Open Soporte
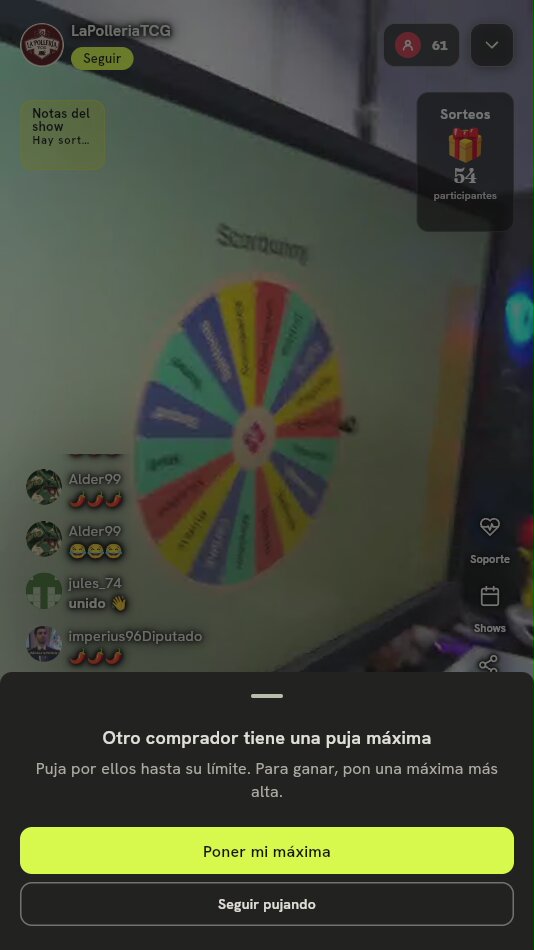Image resolution: width=534 pixels, height=950 pixels. 490,540
